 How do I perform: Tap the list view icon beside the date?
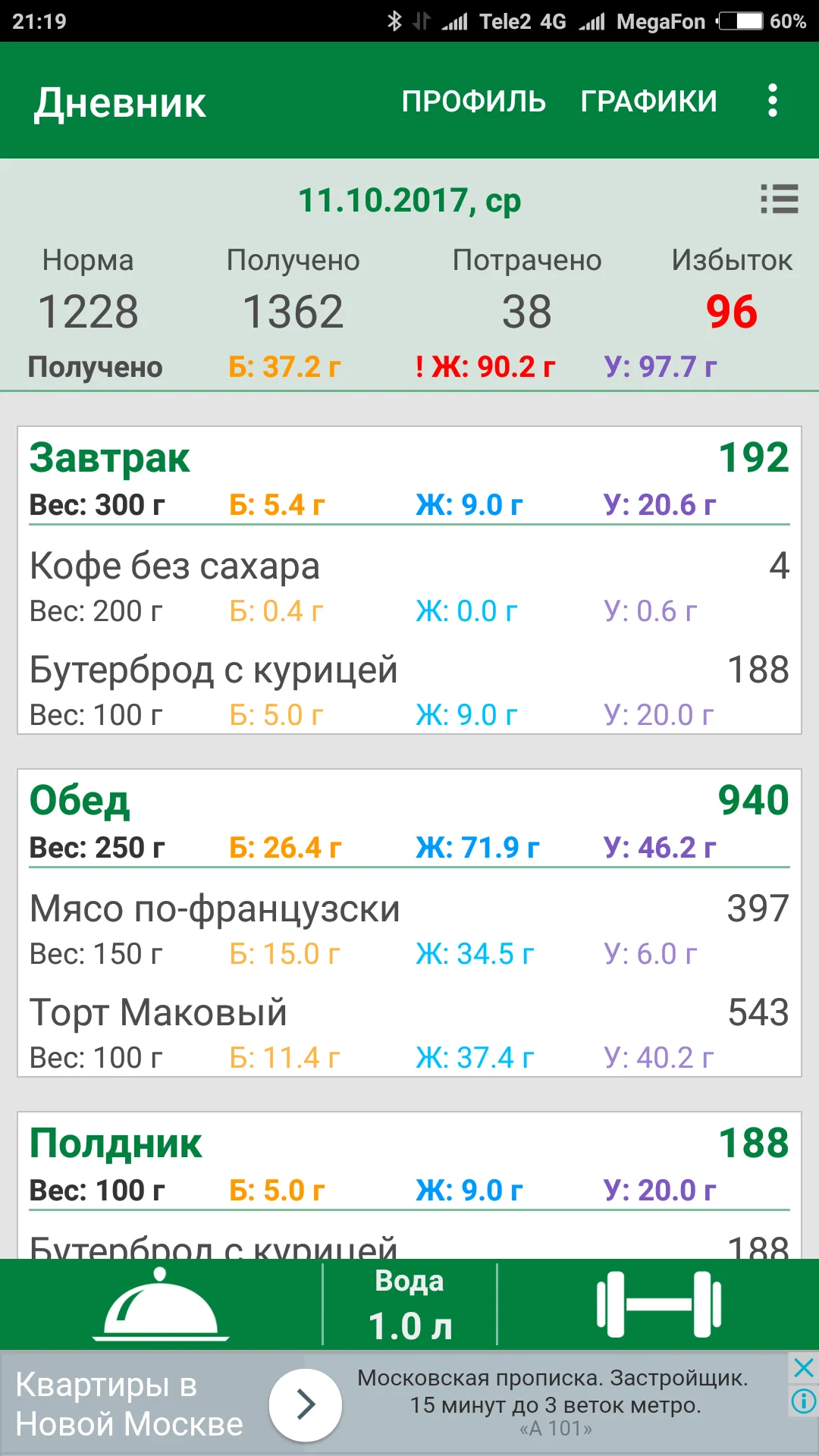[x=780, y=199]
